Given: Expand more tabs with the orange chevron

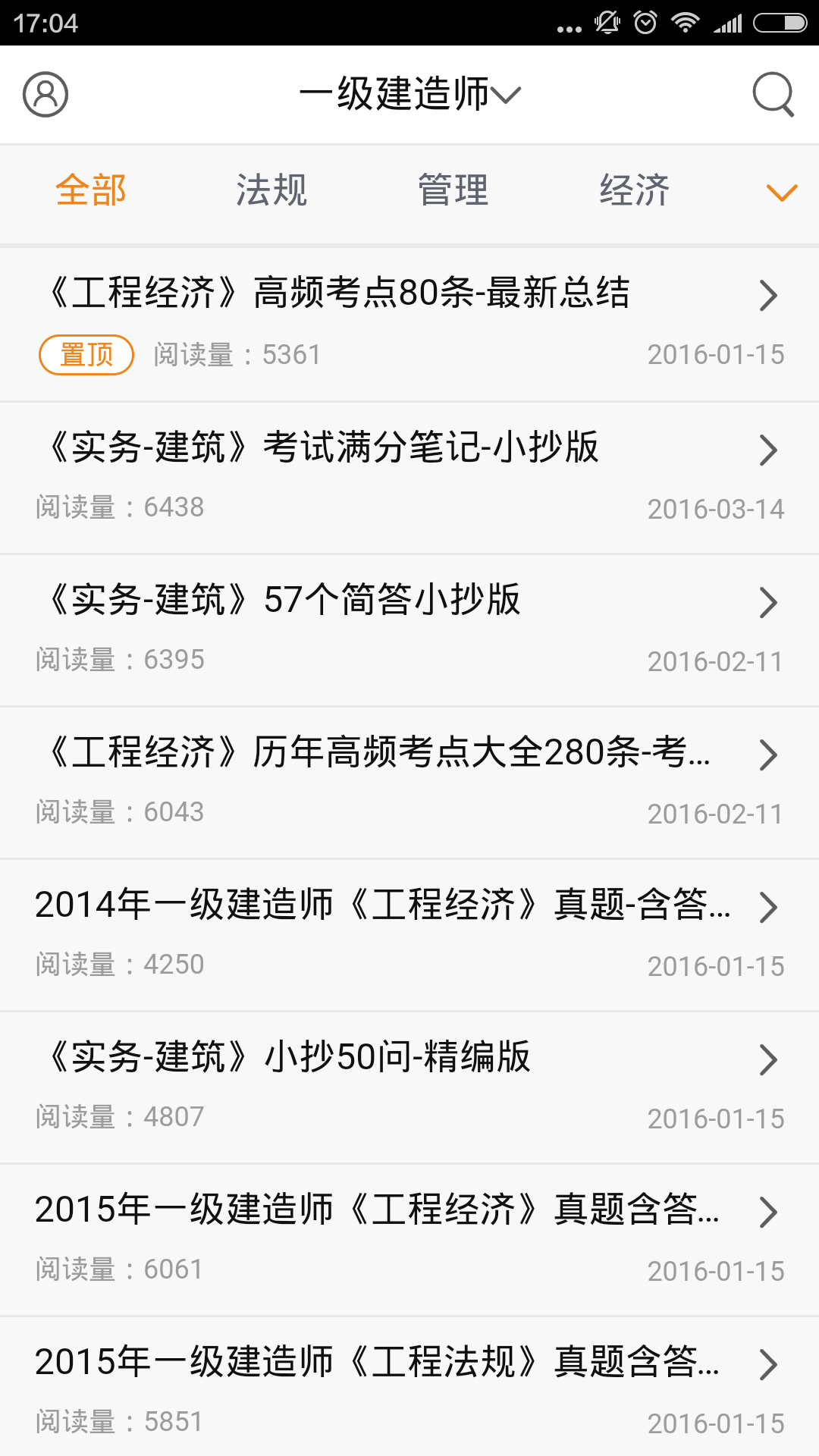Looking at the screenshot, I should [x=782, y=193].
